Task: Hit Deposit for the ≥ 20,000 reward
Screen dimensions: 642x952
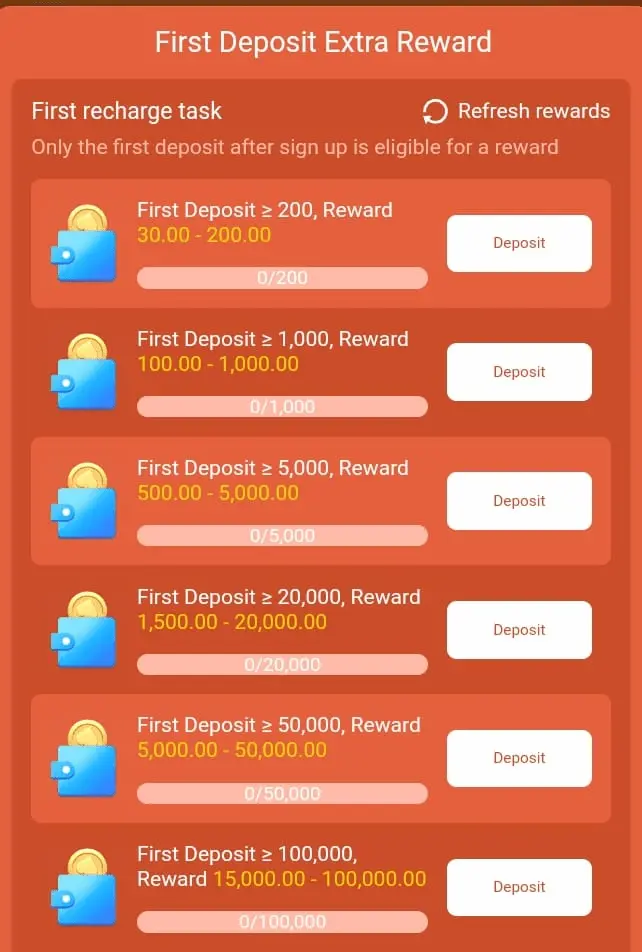Action: click(x=519, y=630)
